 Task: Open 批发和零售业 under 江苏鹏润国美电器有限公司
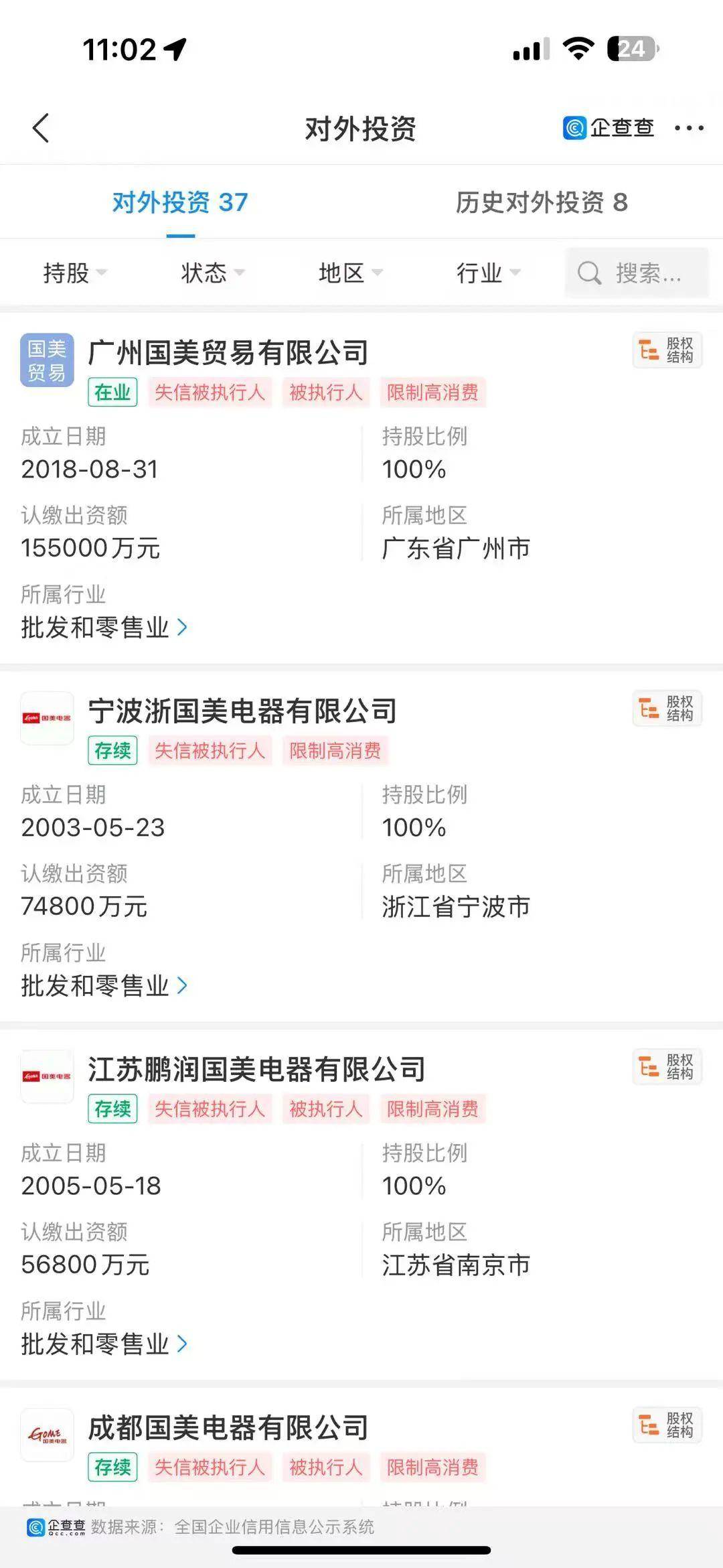pyautogui.click(x=104, y=1344)
